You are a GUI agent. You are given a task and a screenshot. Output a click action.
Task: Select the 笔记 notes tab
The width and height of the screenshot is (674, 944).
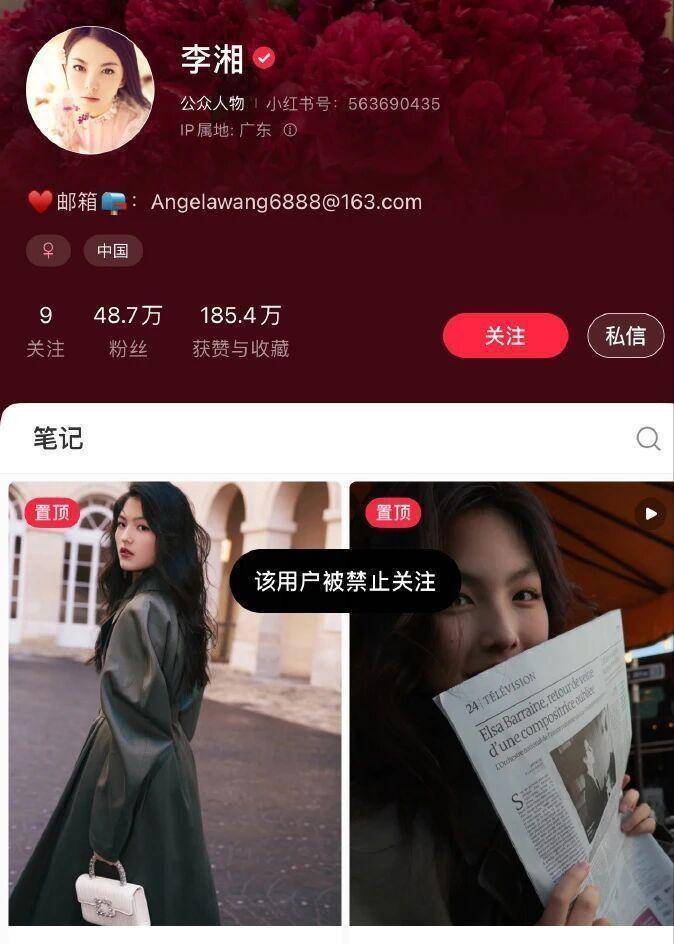[x=58, y=439]
